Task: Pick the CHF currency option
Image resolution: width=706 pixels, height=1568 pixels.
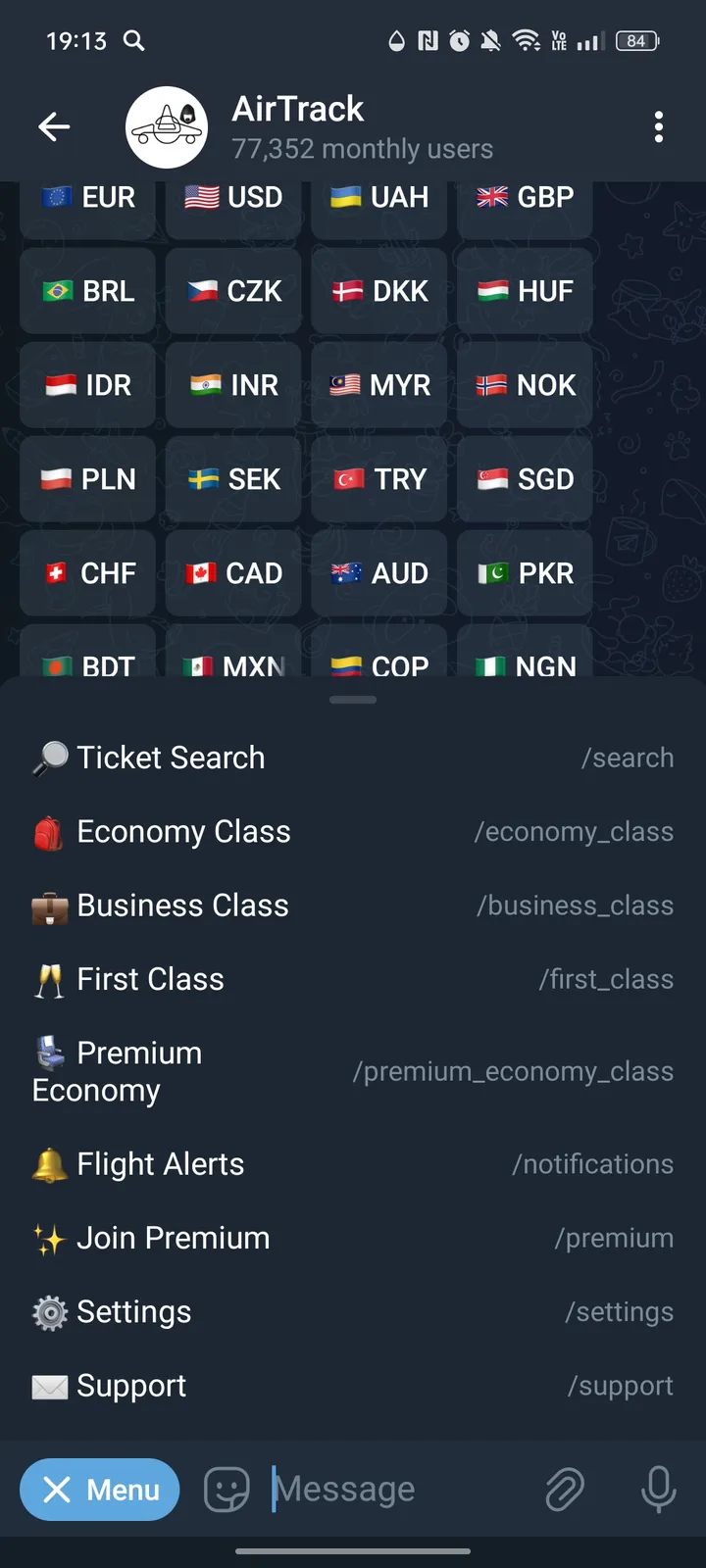Action: click(87, 573)
